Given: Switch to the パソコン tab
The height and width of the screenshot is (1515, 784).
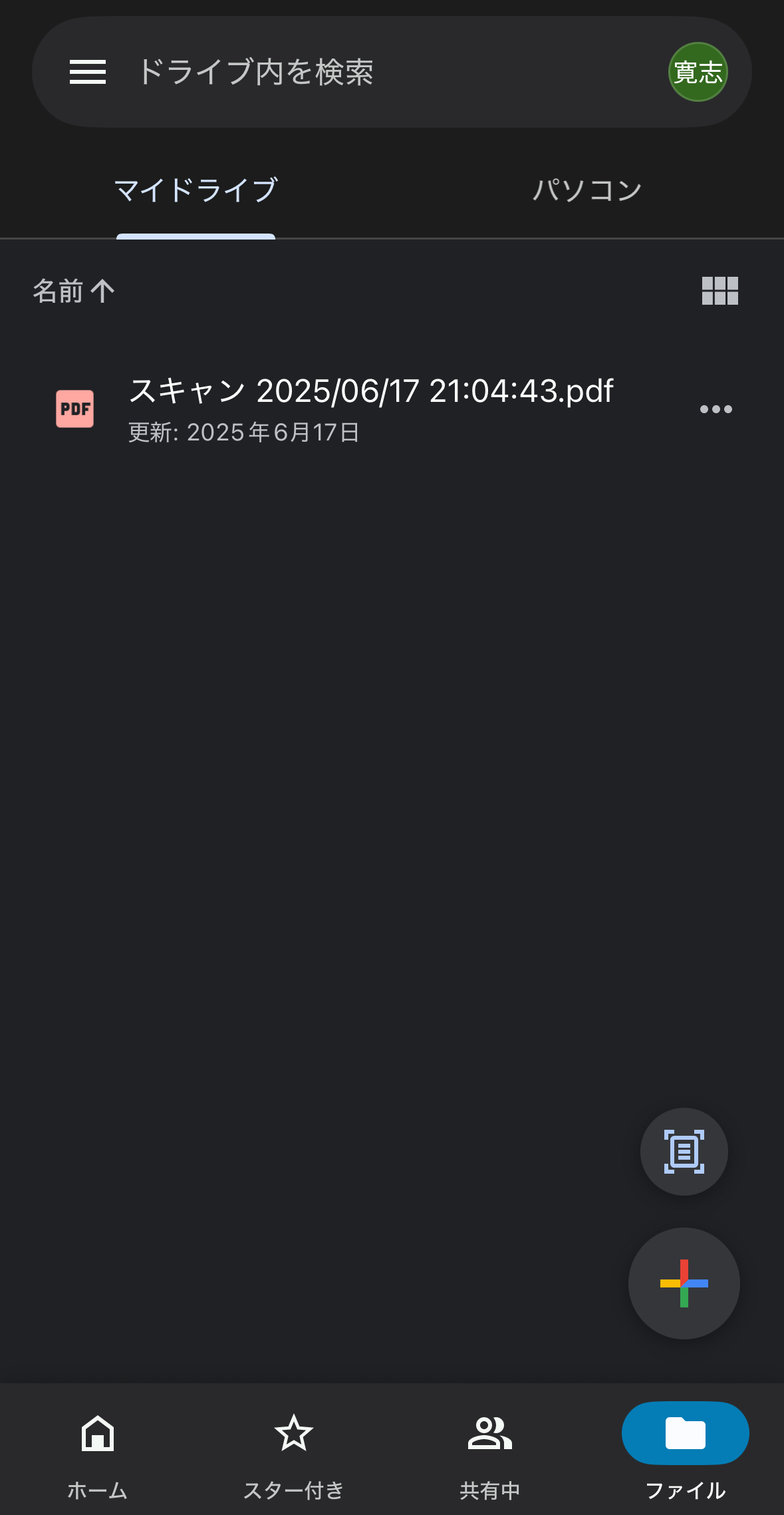Looking at the screenshot, I should [587, 191].
